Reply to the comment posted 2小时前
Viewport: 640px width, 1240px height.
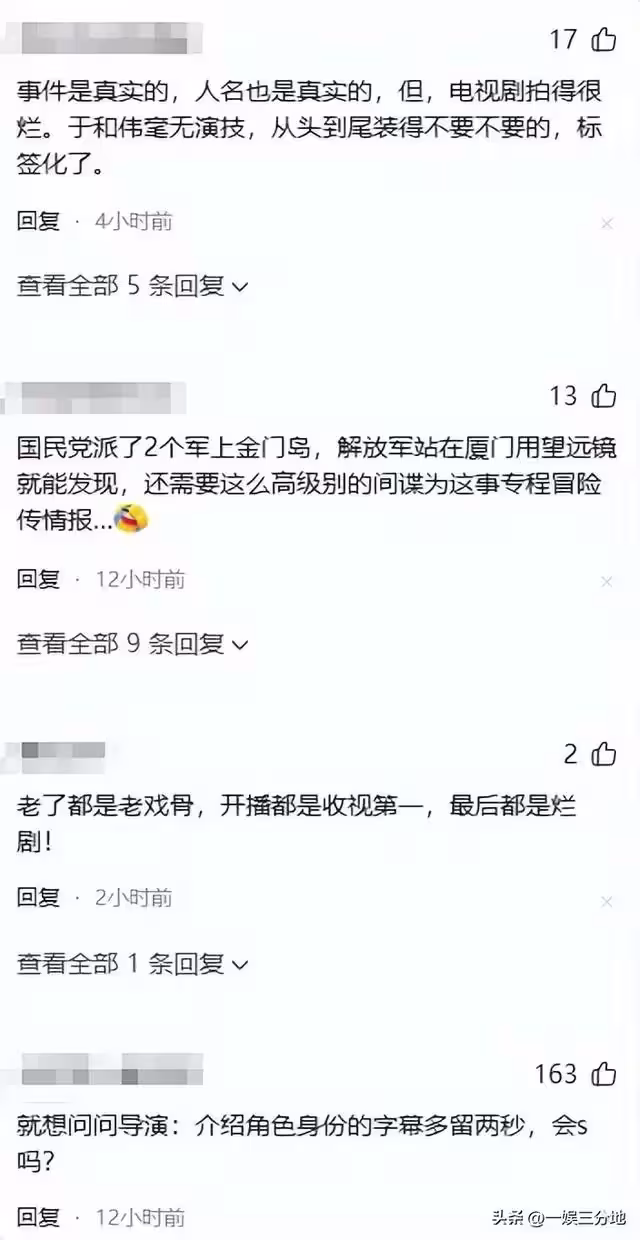[38, 898]
